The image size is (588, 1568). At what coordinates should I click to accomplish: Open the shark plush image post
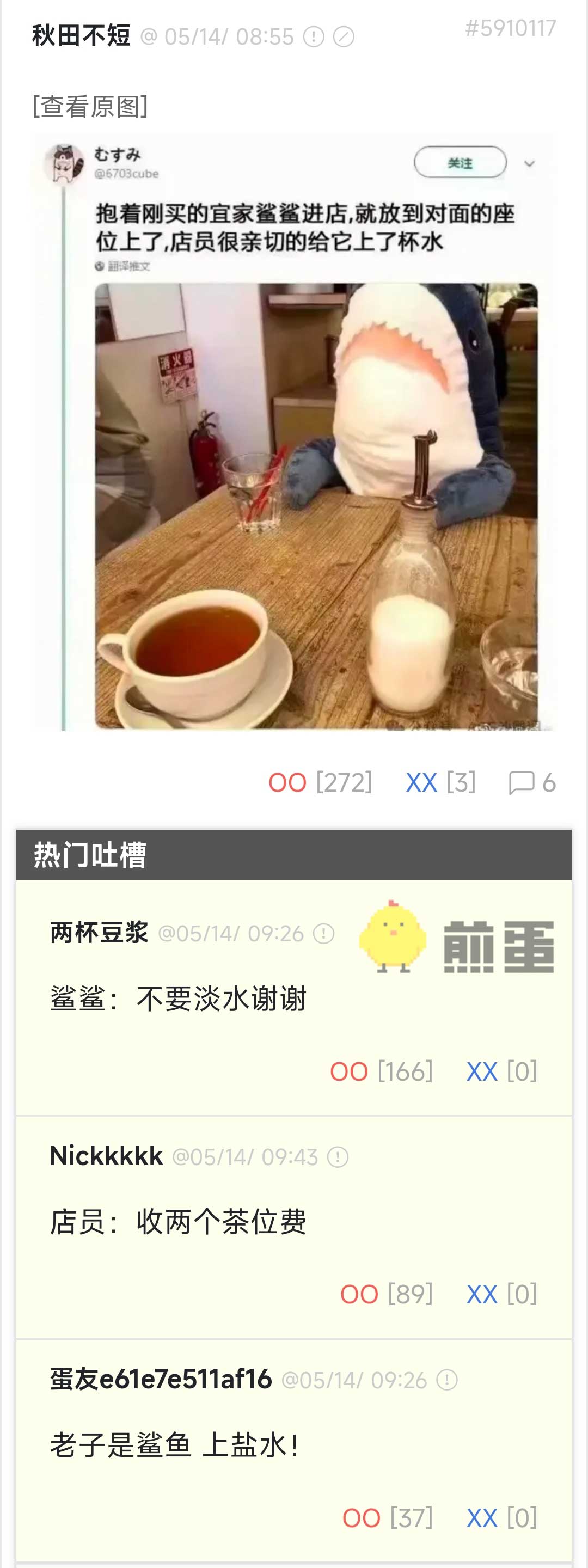point(294,432)
